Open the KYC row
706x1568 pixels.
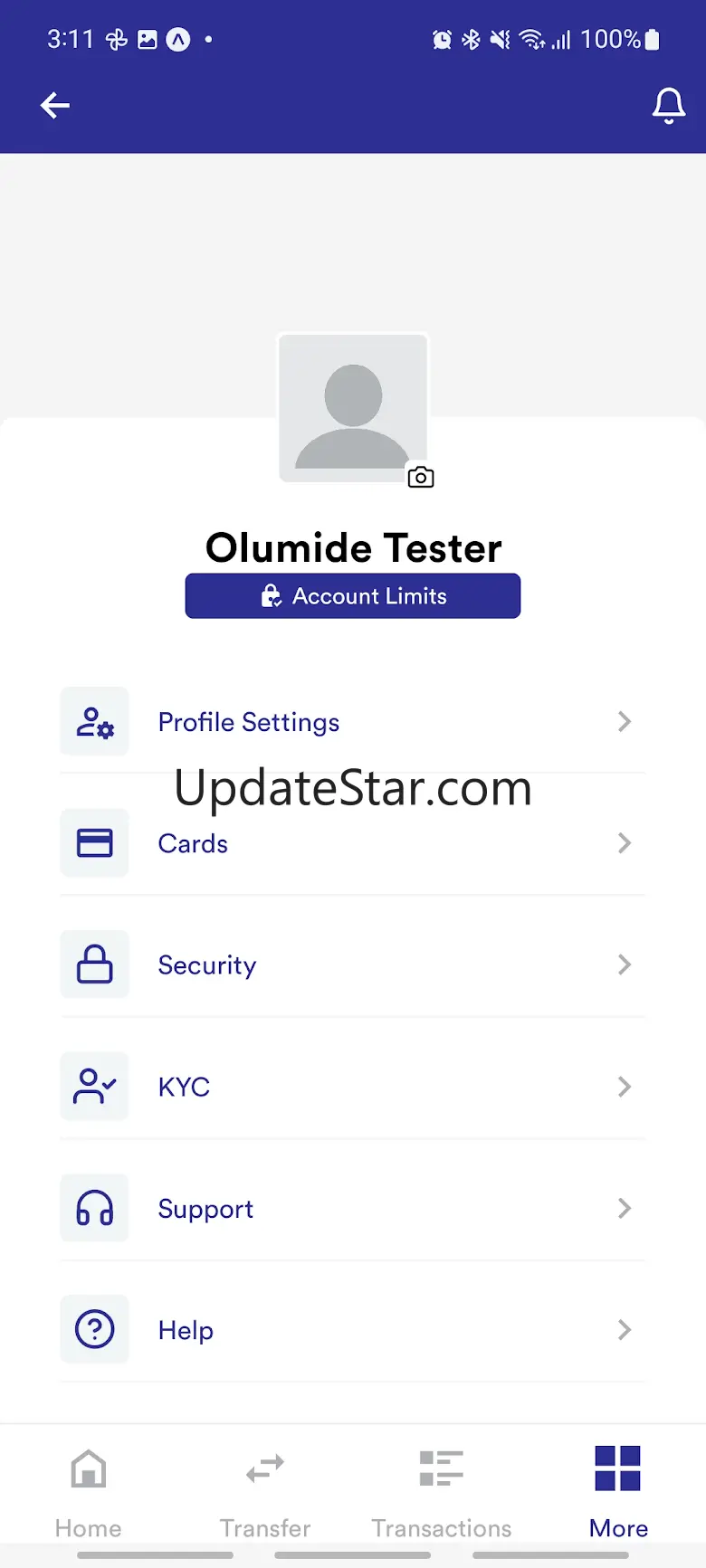tap(353, 1086)
